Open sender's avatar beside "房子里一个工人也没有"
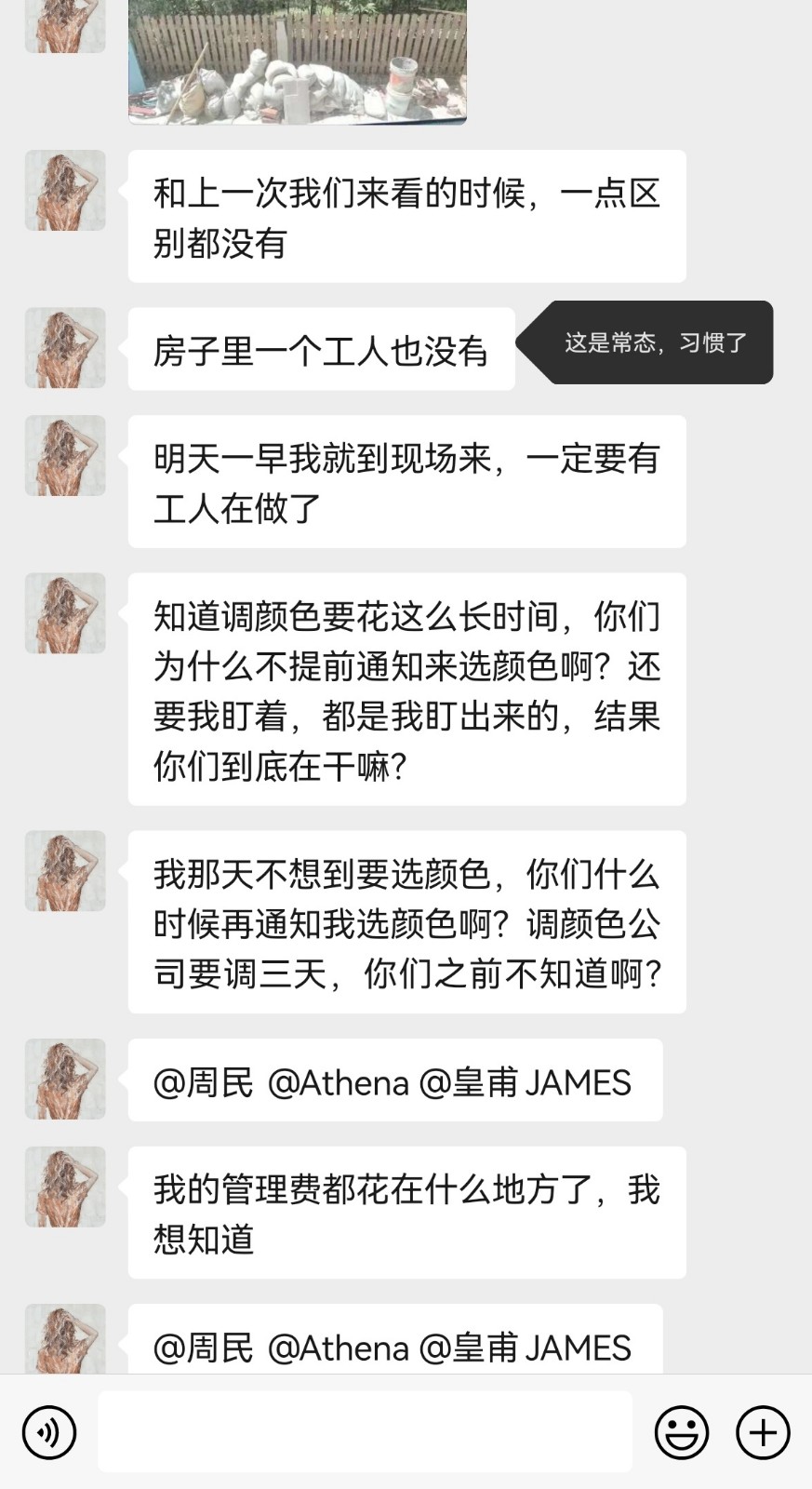This screenshot has width=812, height=1489. [65, 348]
